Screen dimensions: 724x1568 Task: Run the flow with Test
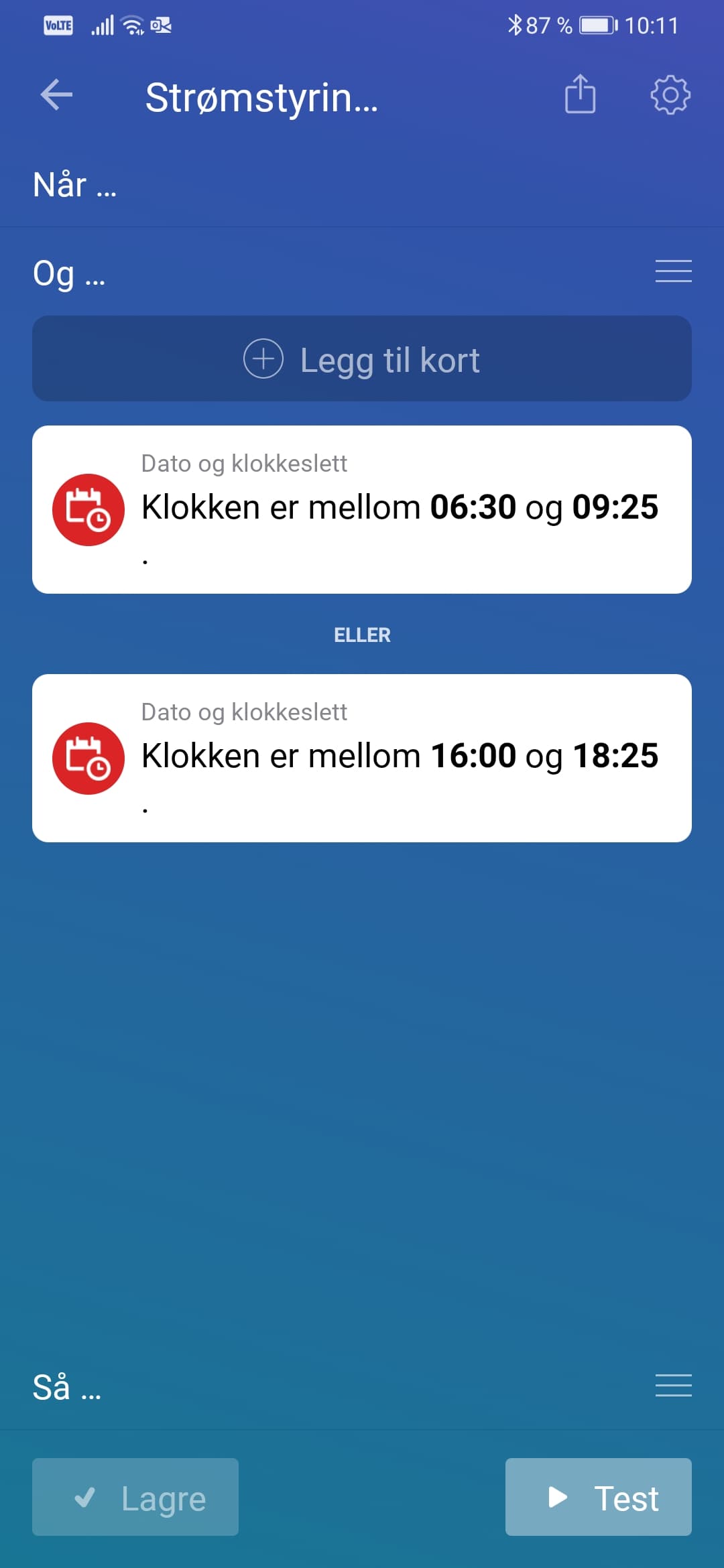tap(598, 1497)
